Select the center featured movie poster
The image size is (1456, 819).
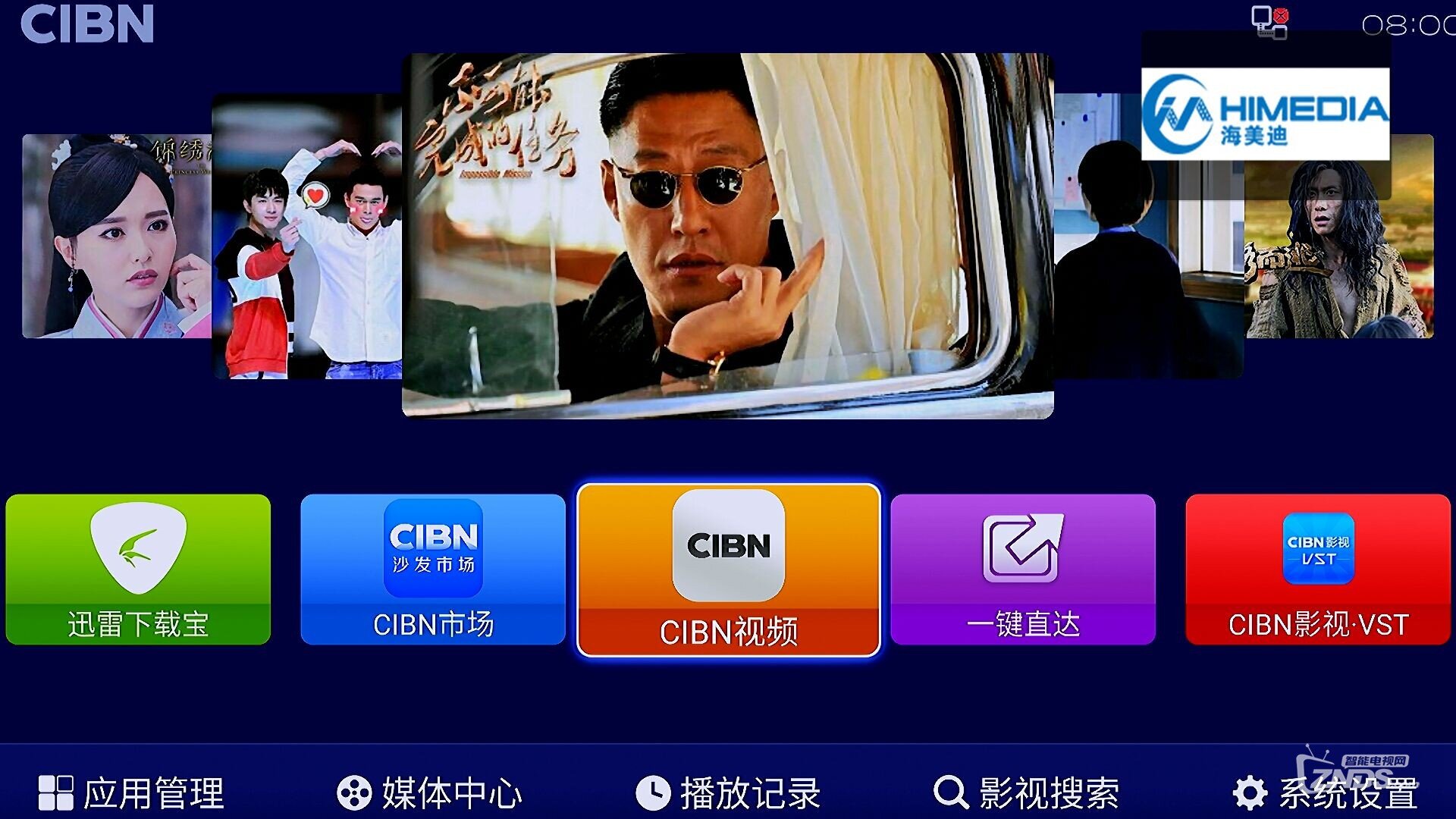(x=728, y=235)
